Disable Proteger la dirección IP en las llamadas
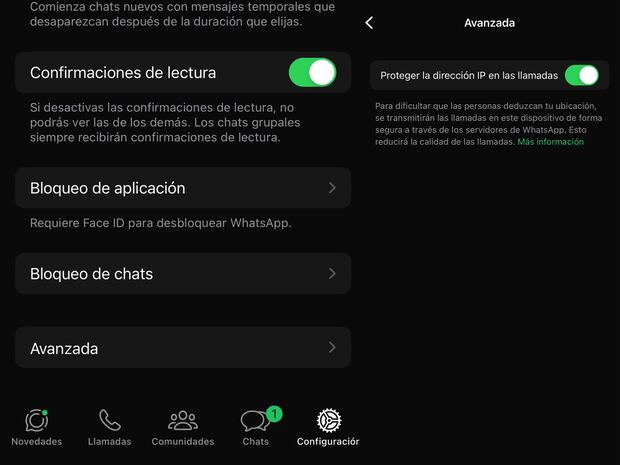The width and height of the screenshot is (620, 465). pos(581,75)
